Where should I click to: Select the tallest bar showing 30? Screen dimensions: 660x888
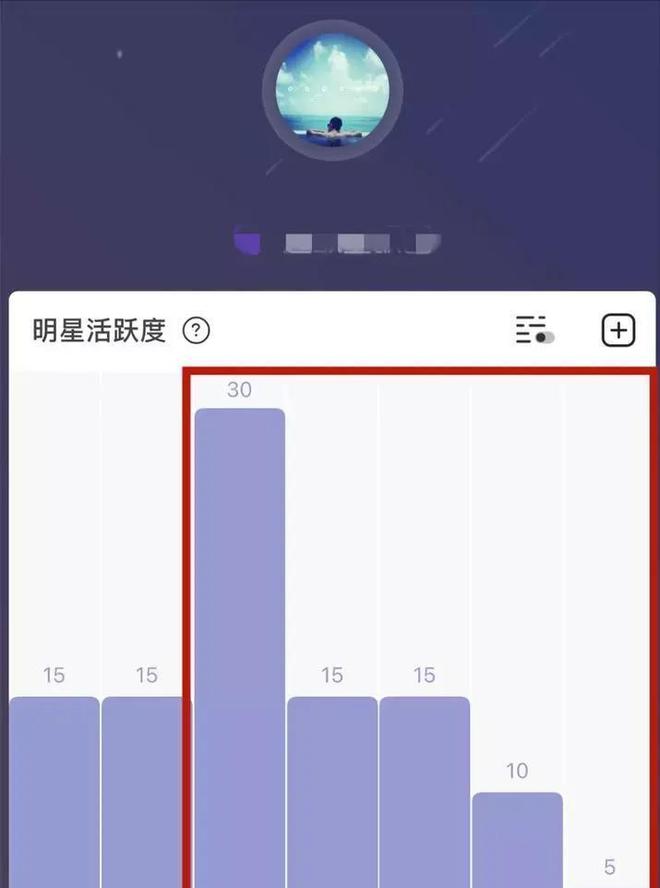pos(239,640)
